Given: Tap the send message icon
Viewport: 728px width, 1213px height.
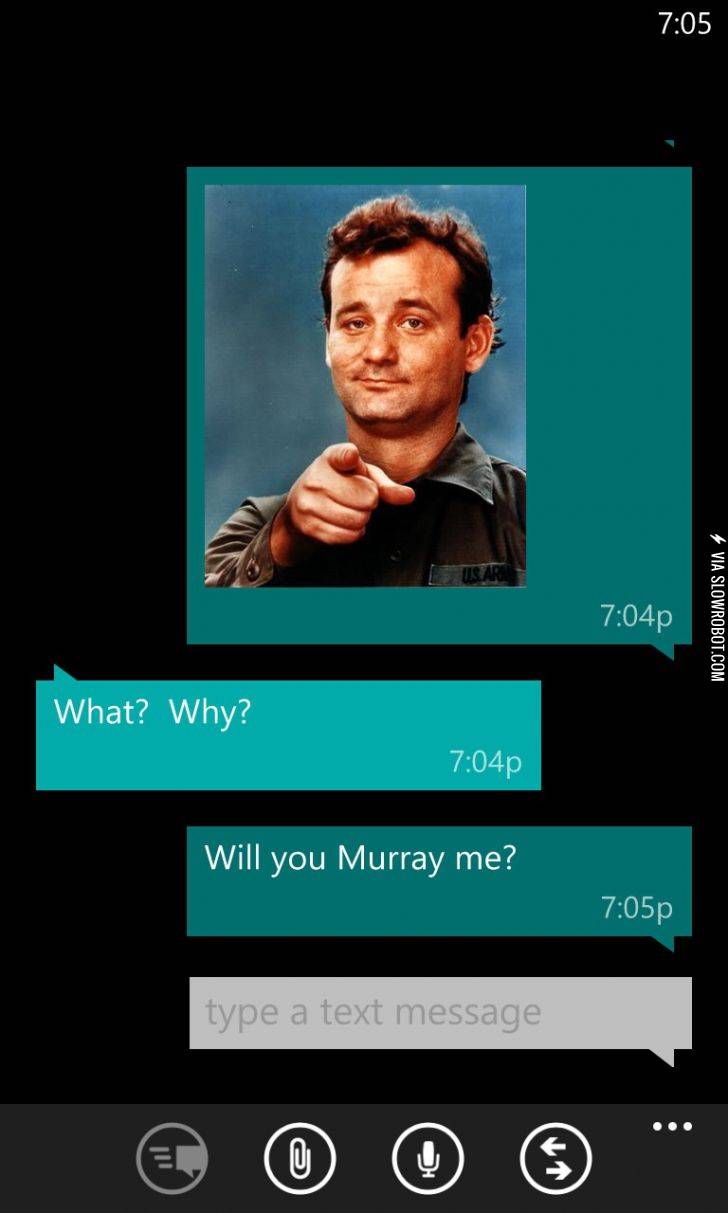Looking at the screenshot, I should 172,1158.
